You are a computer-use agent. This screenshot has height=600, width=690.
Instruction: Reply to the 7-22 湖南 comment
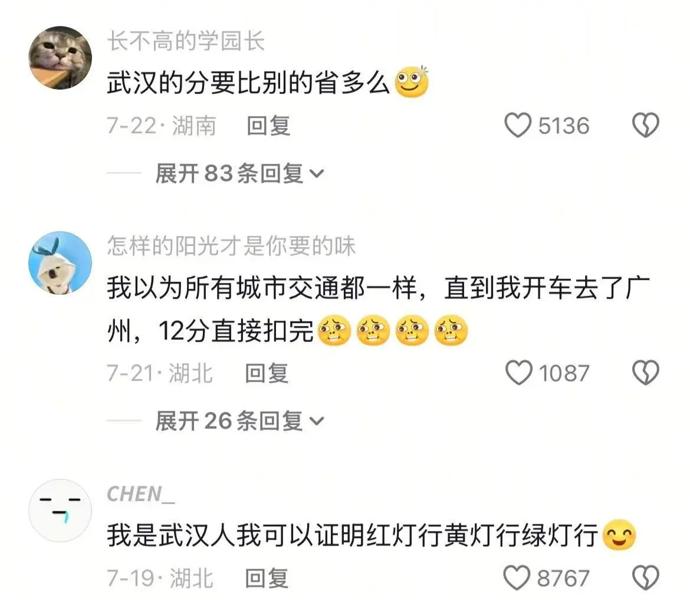pos(267,126)
